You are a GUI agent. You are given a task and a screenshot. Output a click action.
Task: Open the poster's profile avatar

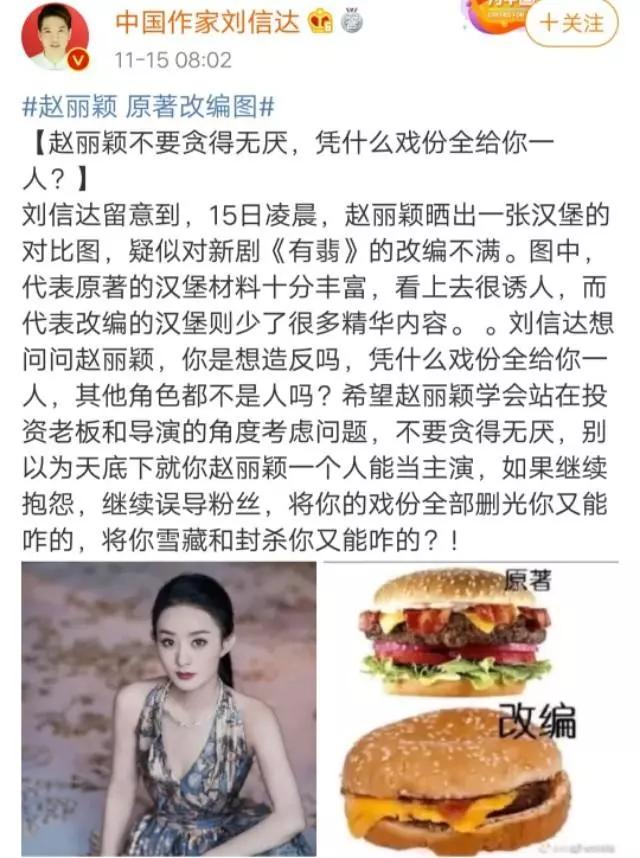pyautogui.click(x=55, y=37)
